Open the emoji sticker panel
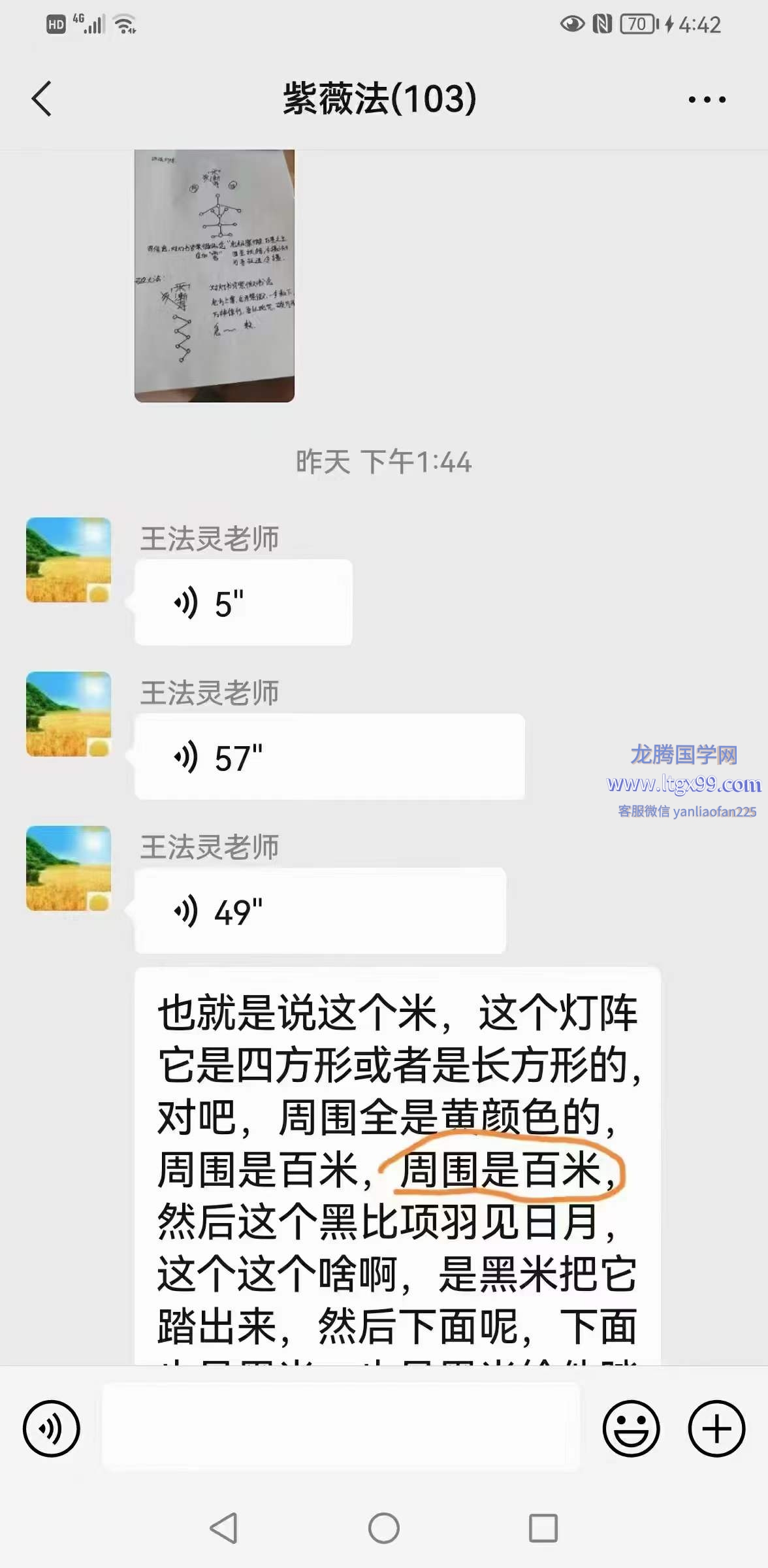This screenshot has width=768, height=1568. 630,1428
